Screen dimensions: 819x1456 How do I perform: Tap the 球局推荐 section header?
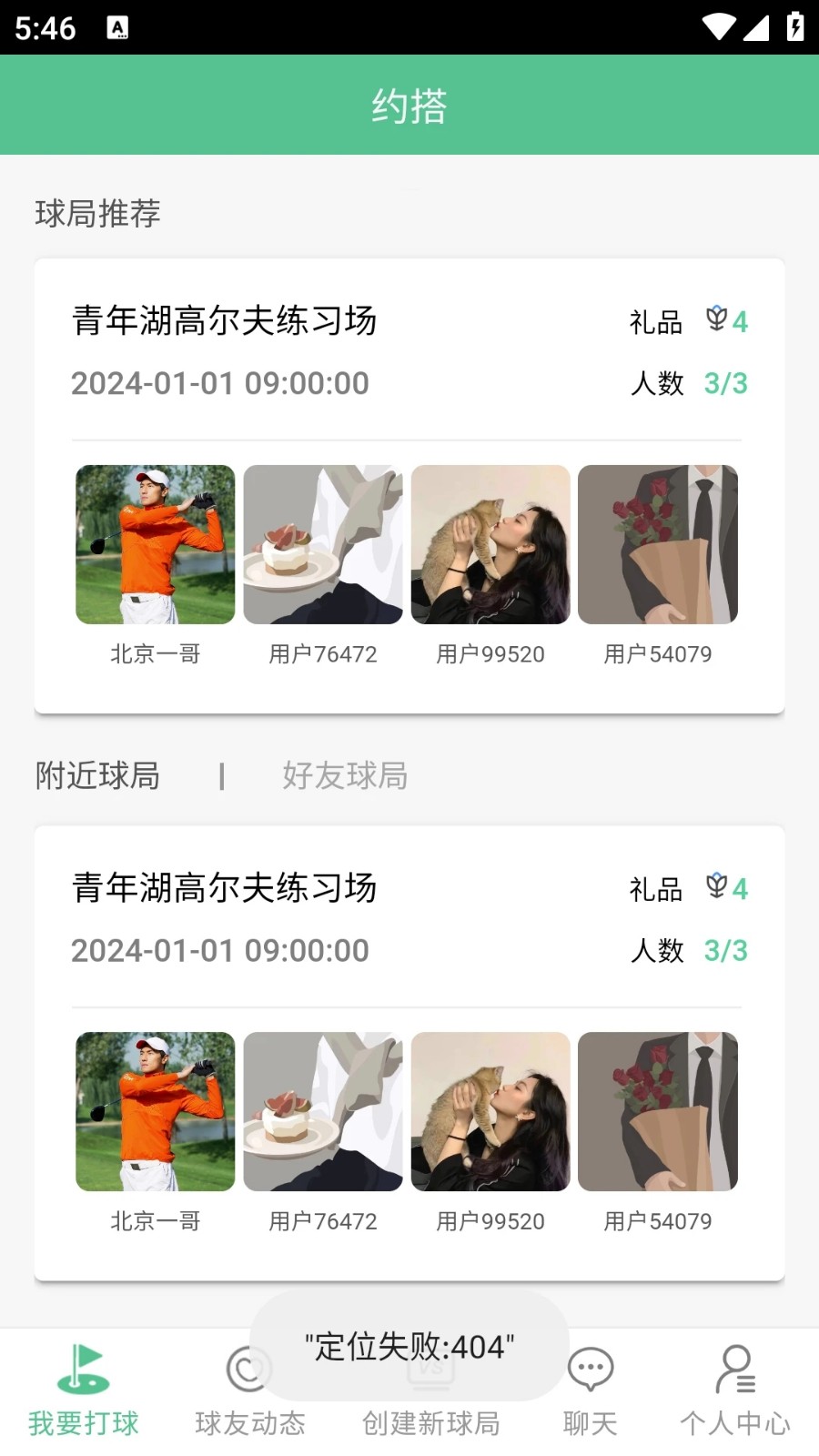click(96, 214)
